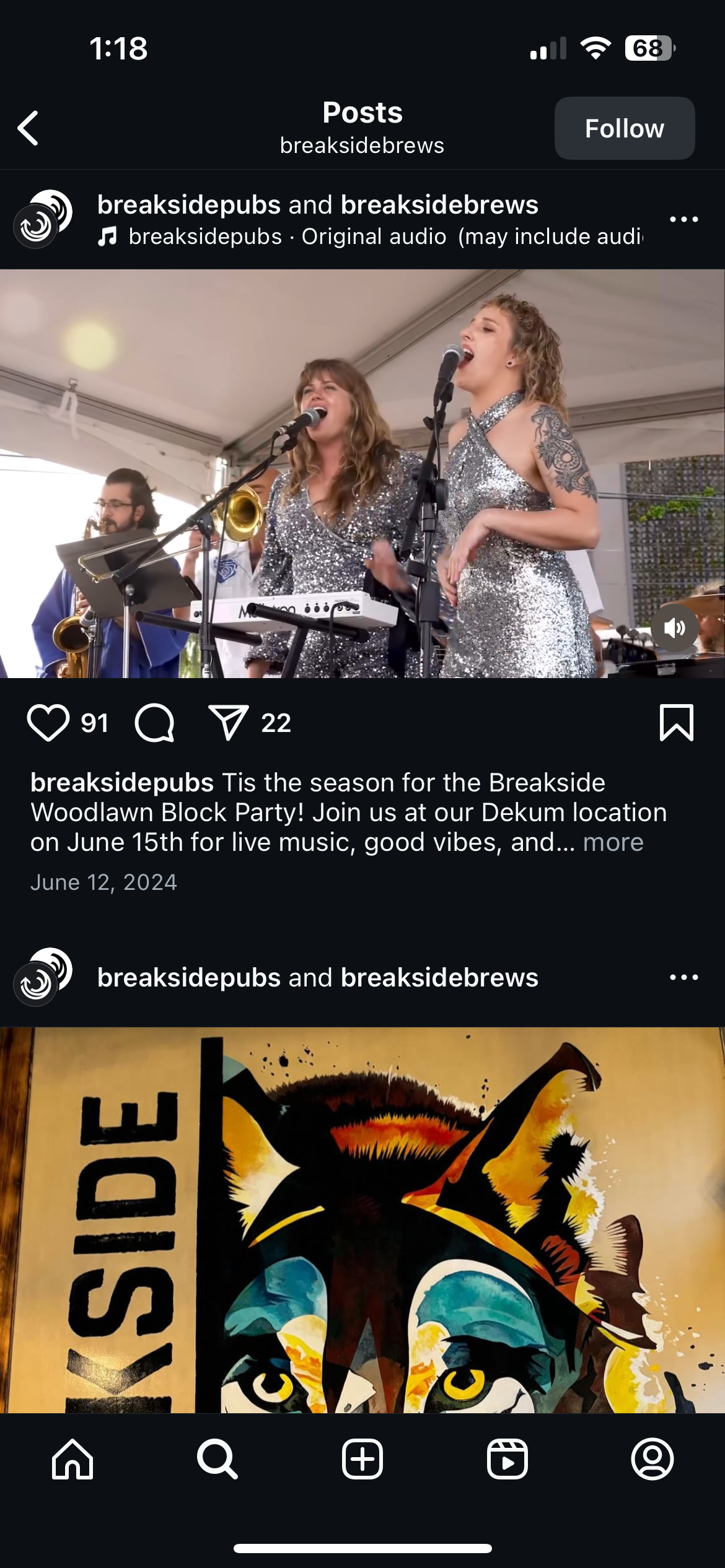Open options menu on the second post
This screenshot has width=725, height=1568.
pyautogui.click(x=683, y=977)
